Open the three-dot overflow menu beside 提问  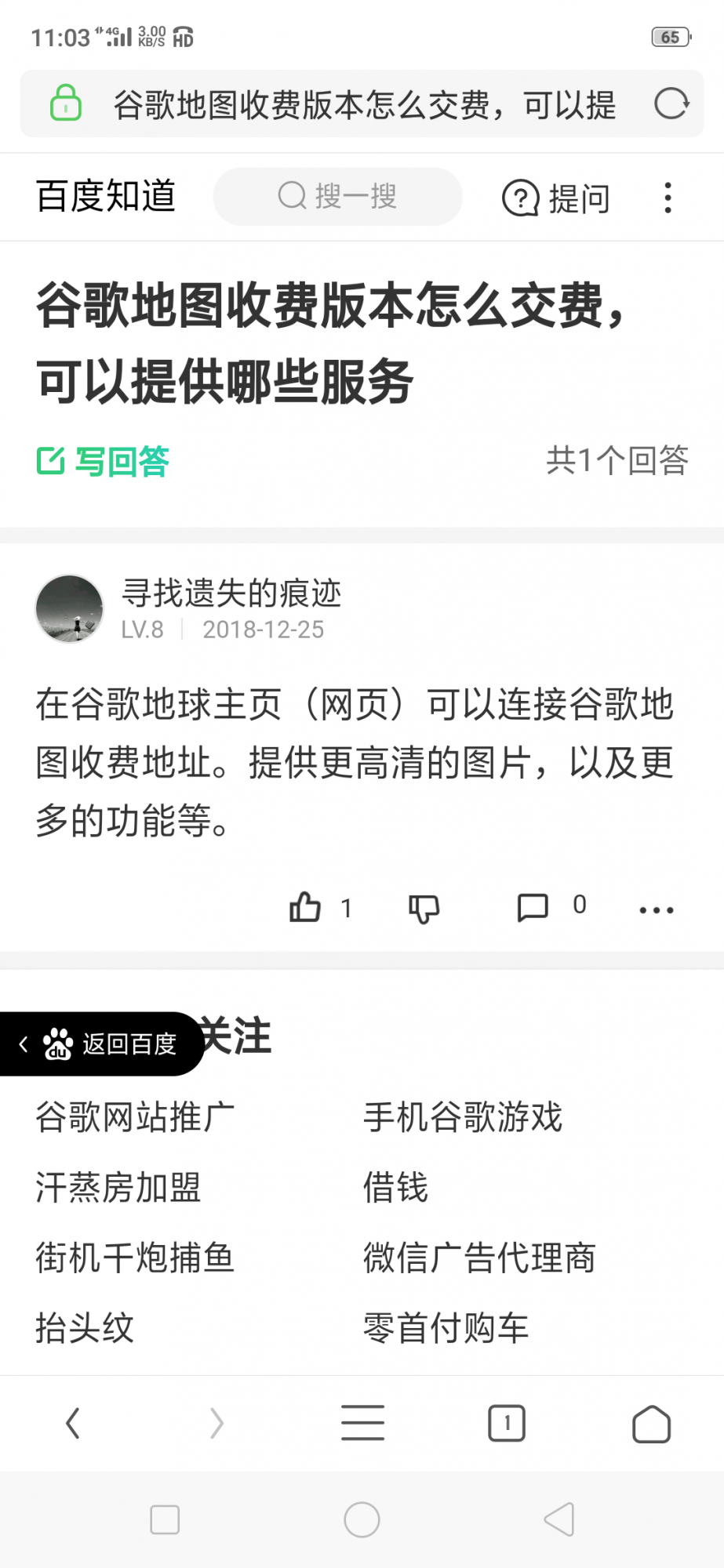[668, 198]
